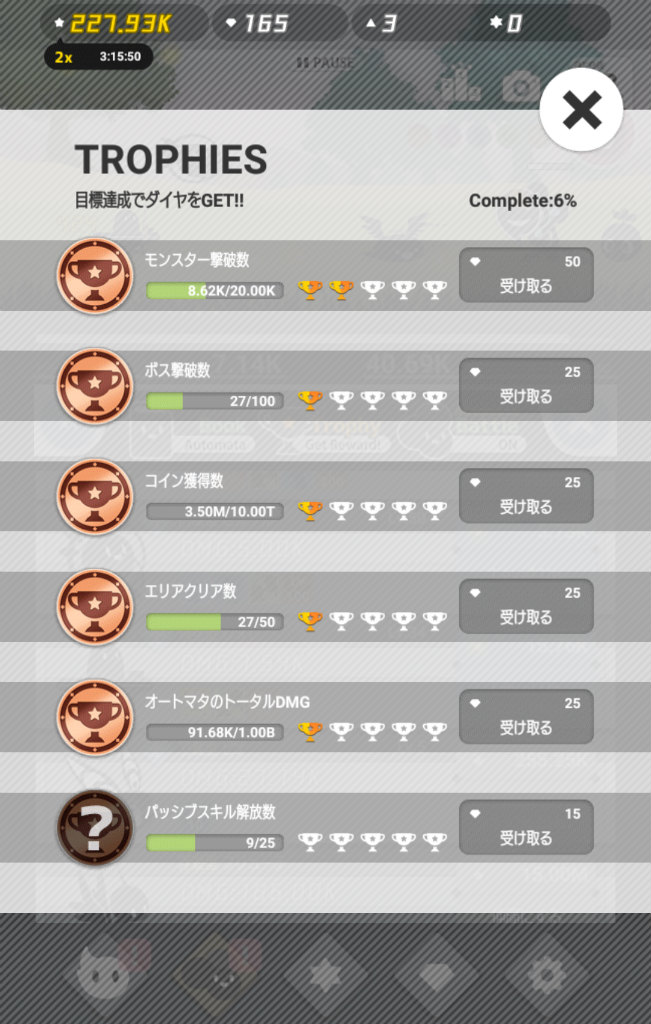Close the Trophies dialog

pyautogui.click(x=580, y=110)
